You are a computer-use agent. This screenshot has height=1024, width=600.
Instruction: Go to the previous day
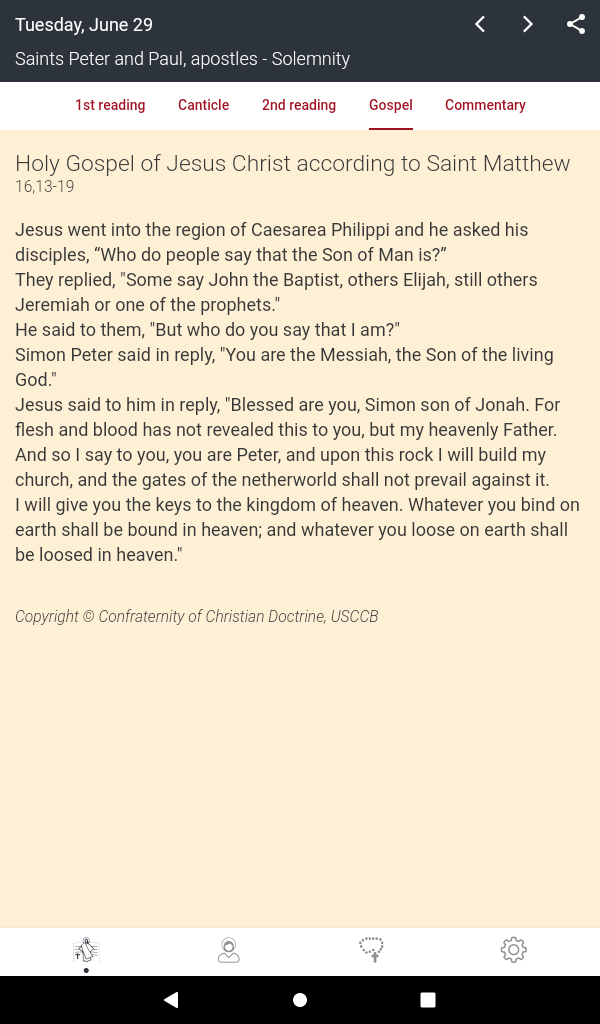click(480, 25)
